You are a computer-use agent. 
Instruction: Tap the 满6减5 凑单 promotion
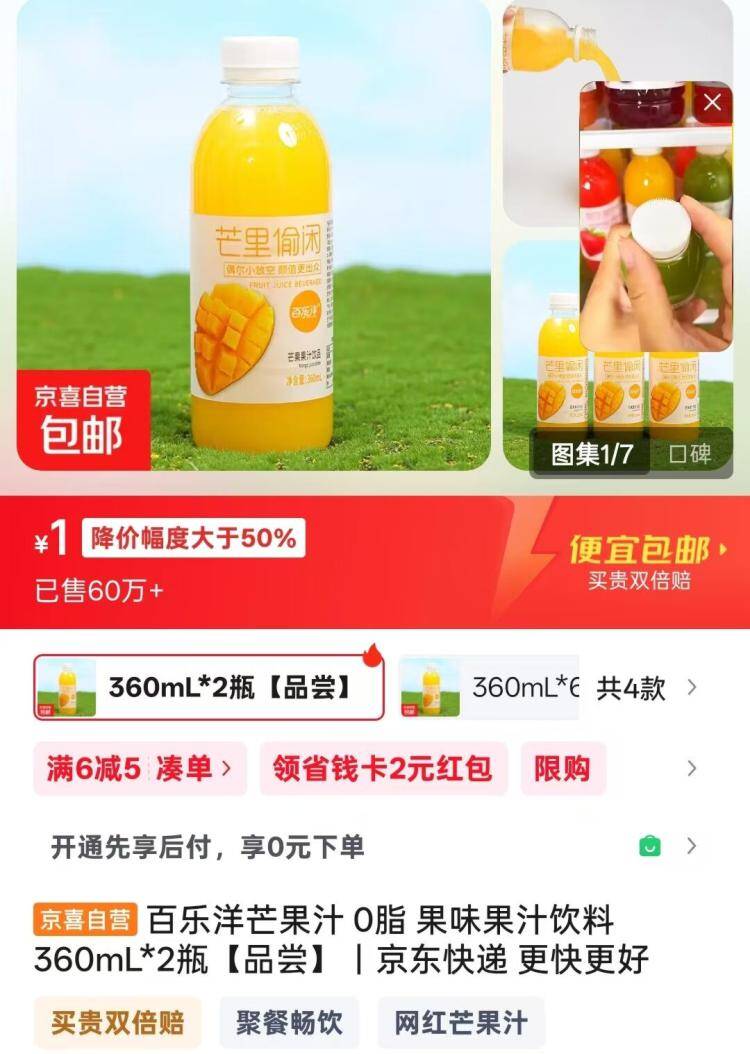(139, 769)
